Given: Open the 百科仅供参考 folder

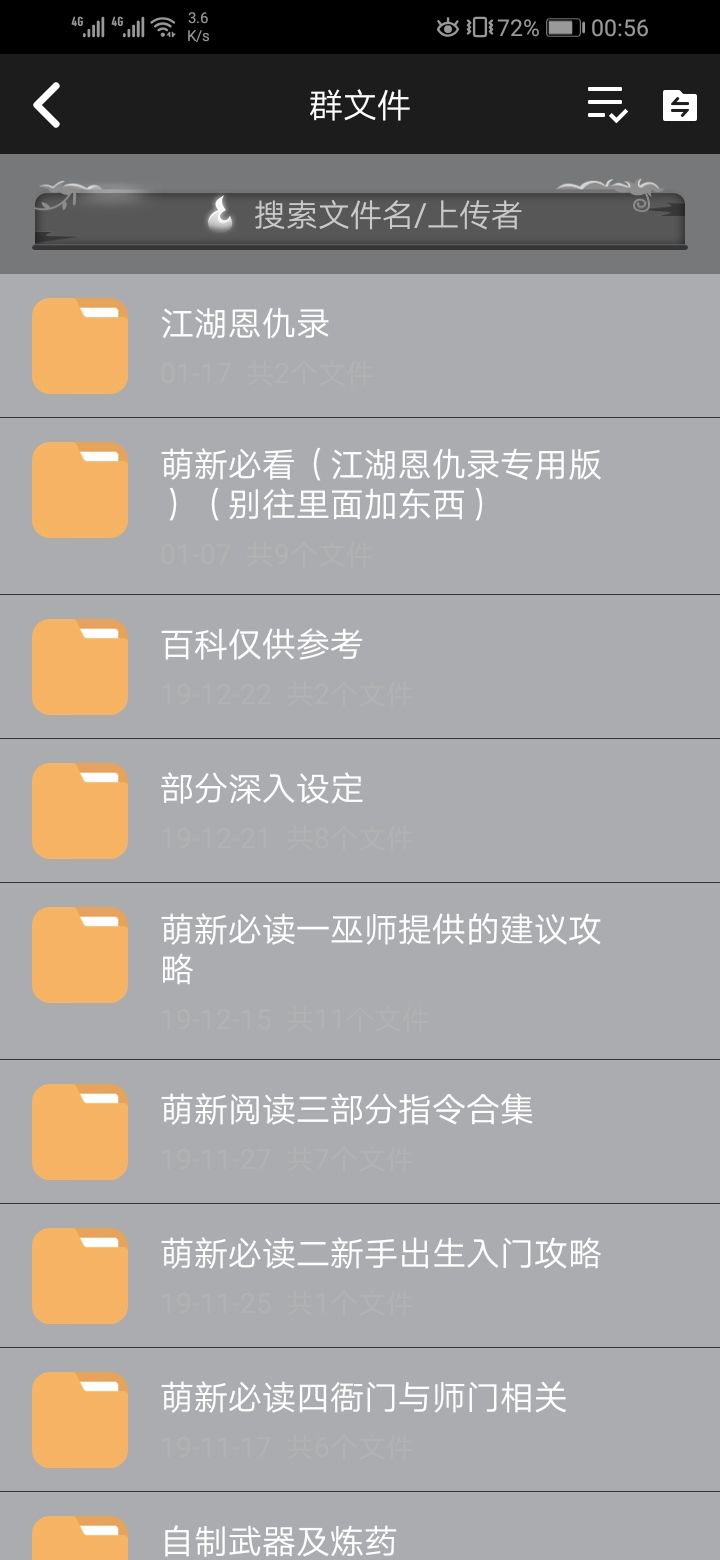Looking at the screenshot, I should pyautogui.click(x=360, y=666).
